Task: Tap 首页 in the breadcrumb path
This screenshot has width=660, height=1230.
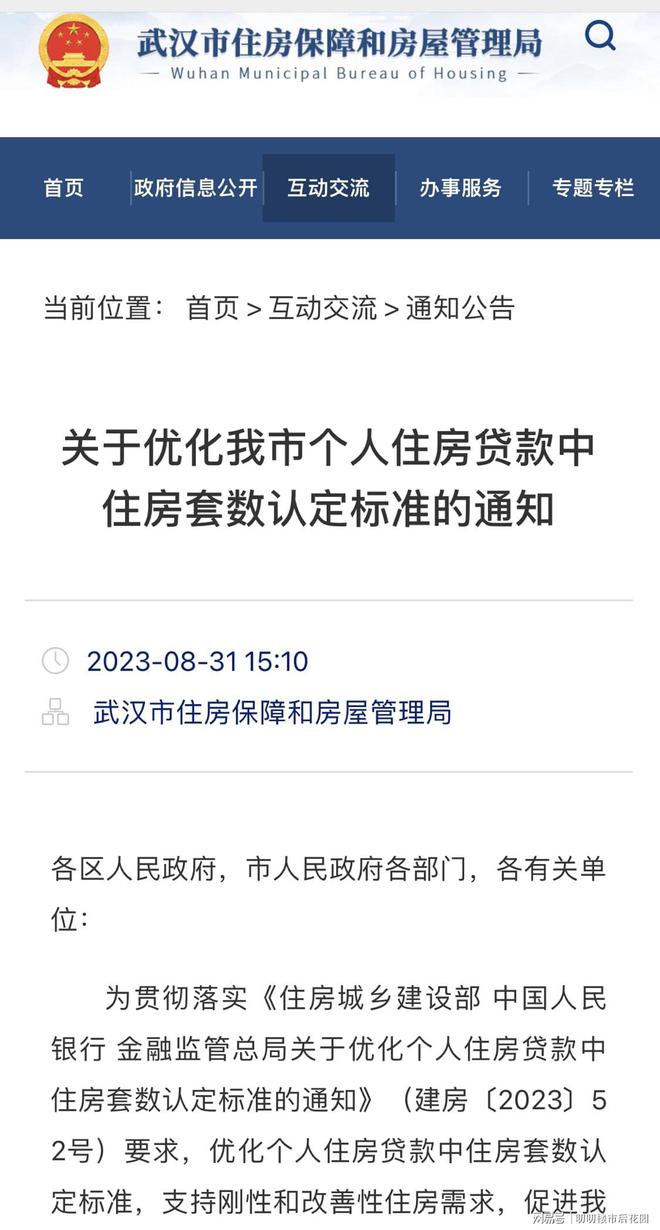Action: [213, 308]
